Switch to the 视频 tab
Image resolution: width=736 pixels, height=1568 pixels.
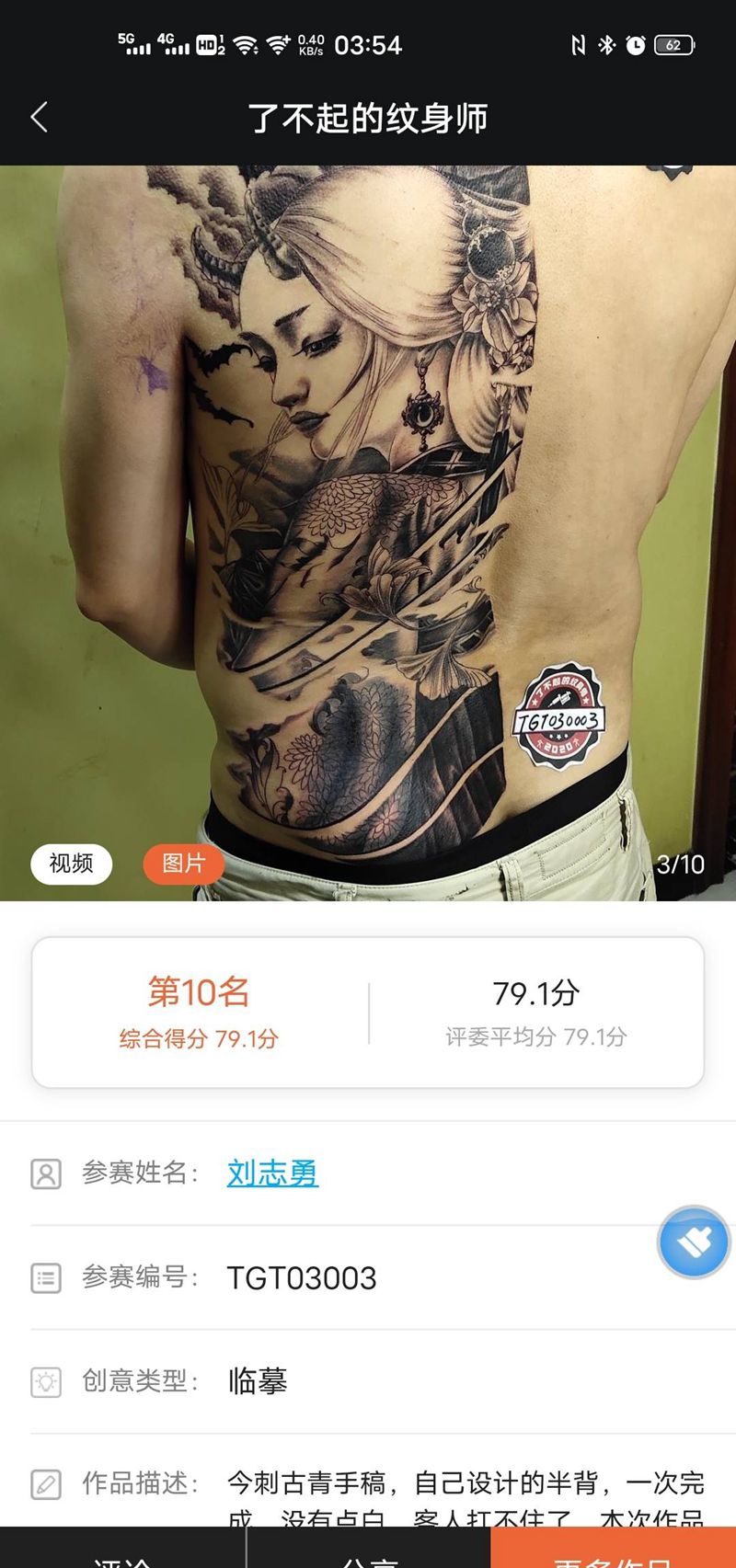[x=72, y=864]
